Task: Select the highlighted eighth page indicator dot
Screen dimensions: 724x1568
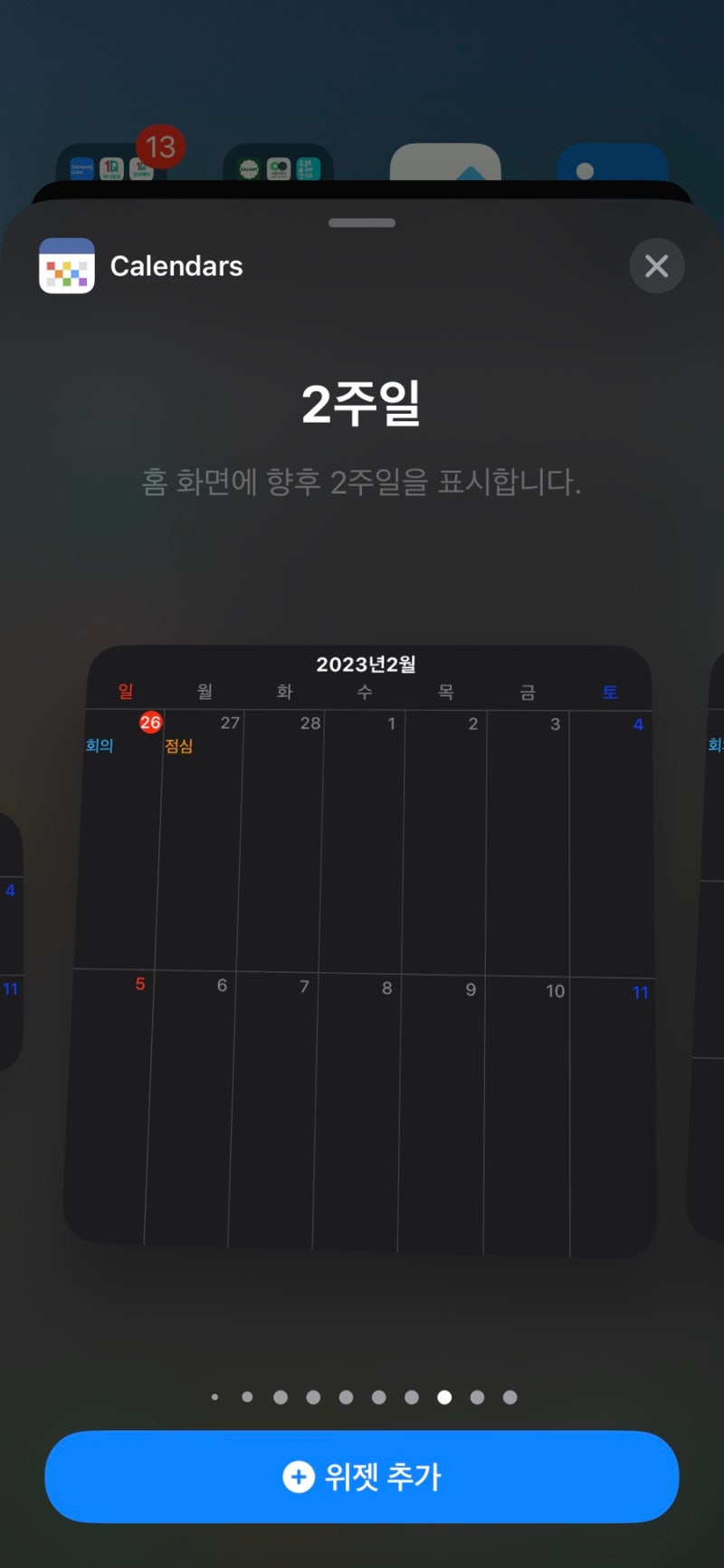Action: tap(443, 1397)
